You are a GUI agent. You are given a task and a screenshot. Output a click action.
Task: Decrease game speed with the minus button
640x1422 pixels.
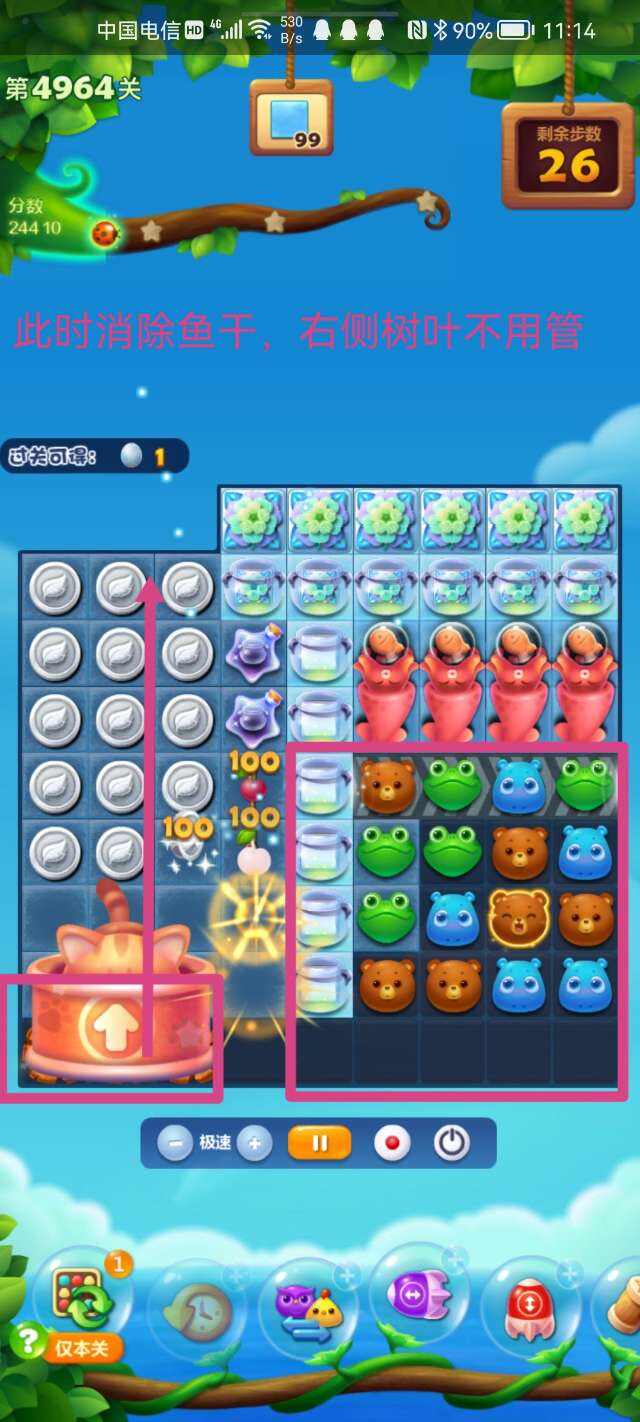174,1143
